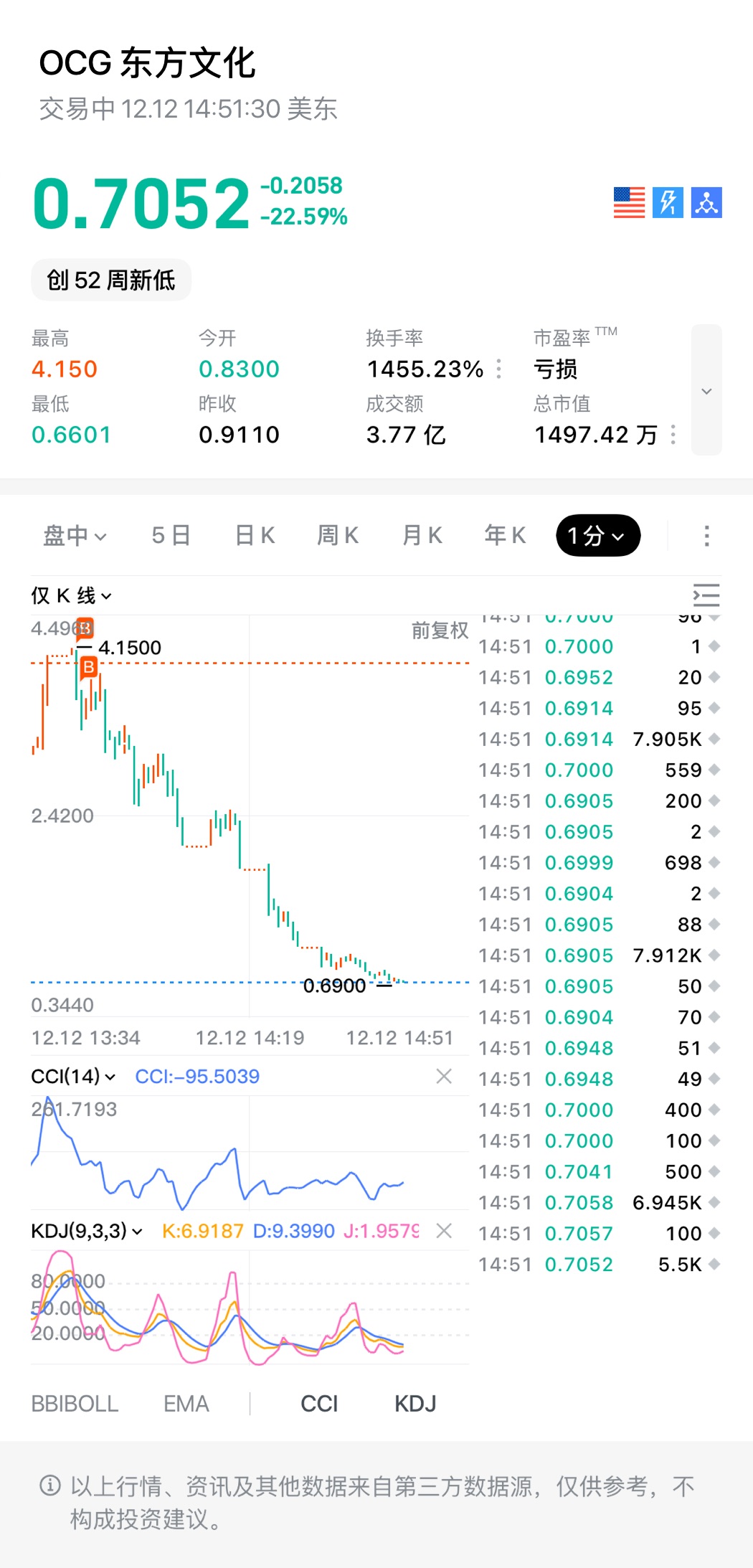Select the EMA indicator

(186, 1404)
